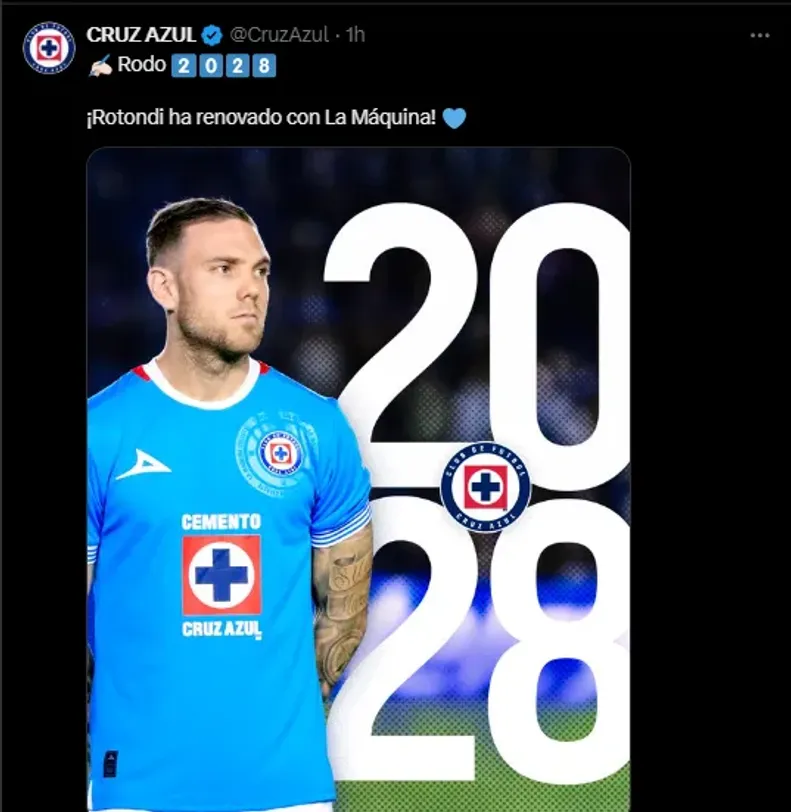Open the tweet's three-dot overflow menu
This screenshot has width=791, height=812.
[x=760, y=35]
